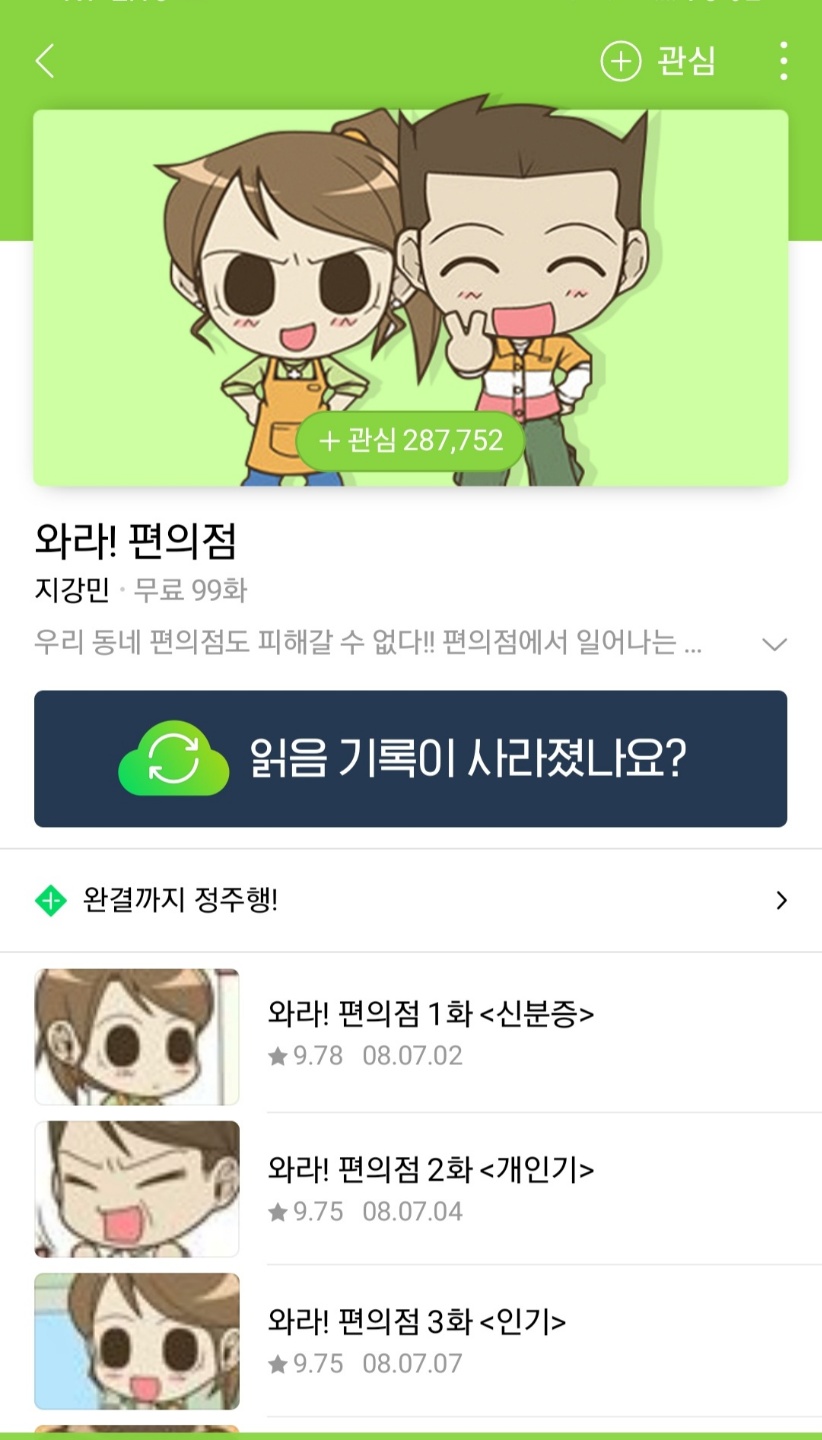Image resolution: width=822 pixels, height=1440 pixels.
Task: Open episode 1화 <신분증>
Action: (x=430, y=1034)
